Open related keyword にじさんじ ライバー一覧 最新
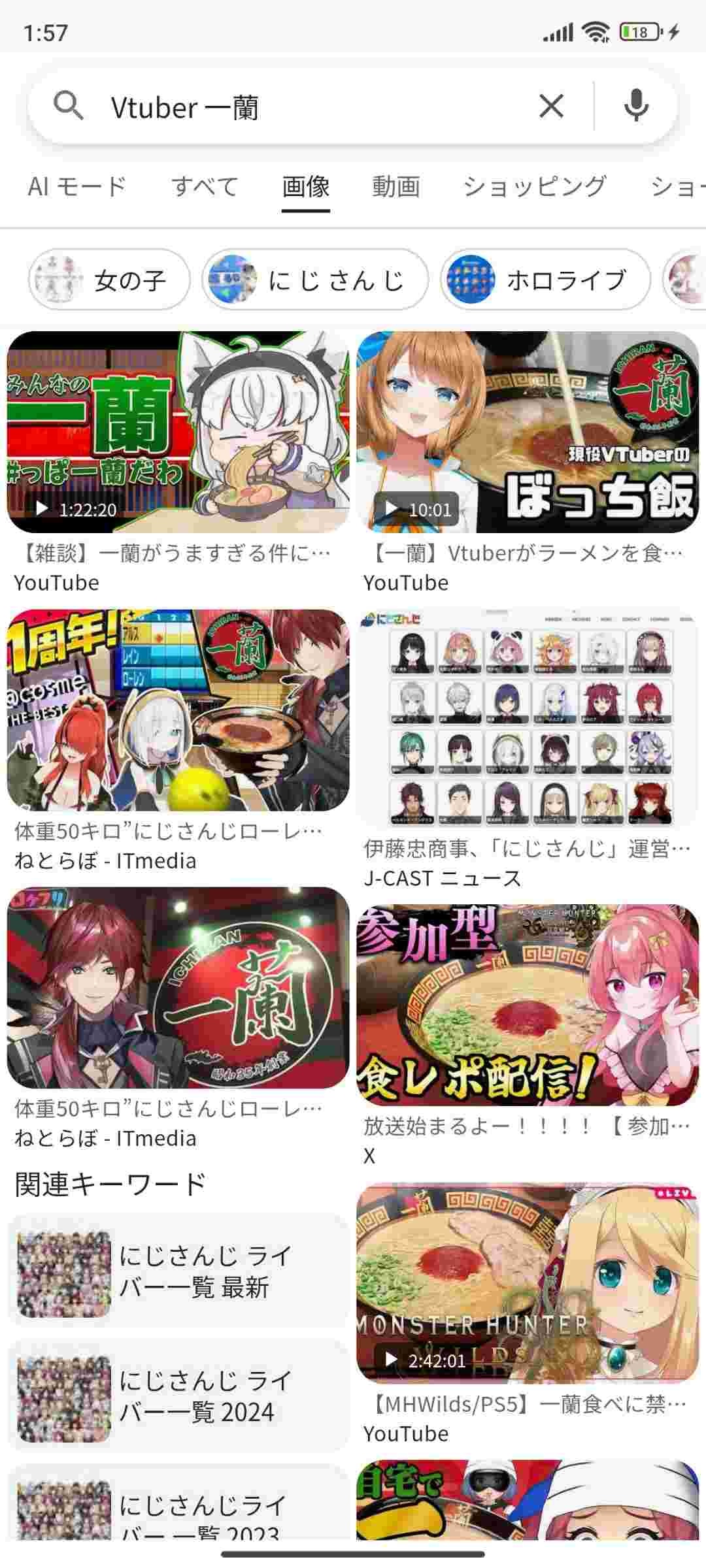The image size is (706, 1568). 178,1271
